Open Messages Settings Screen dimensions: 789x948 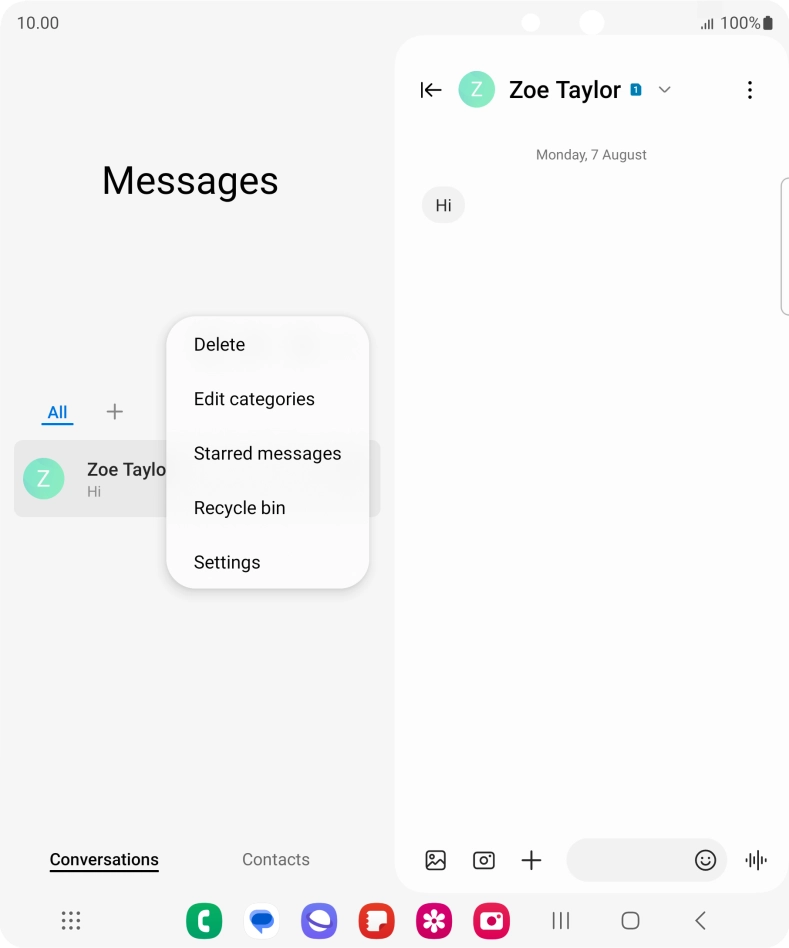coord(227,562)
